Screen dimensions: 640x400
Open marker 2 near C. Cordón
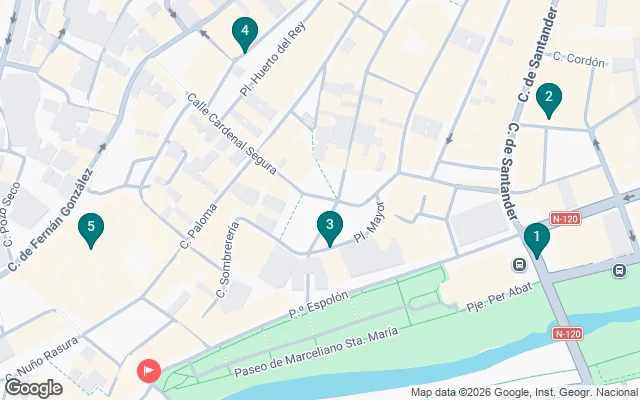[x=547, y=98]
